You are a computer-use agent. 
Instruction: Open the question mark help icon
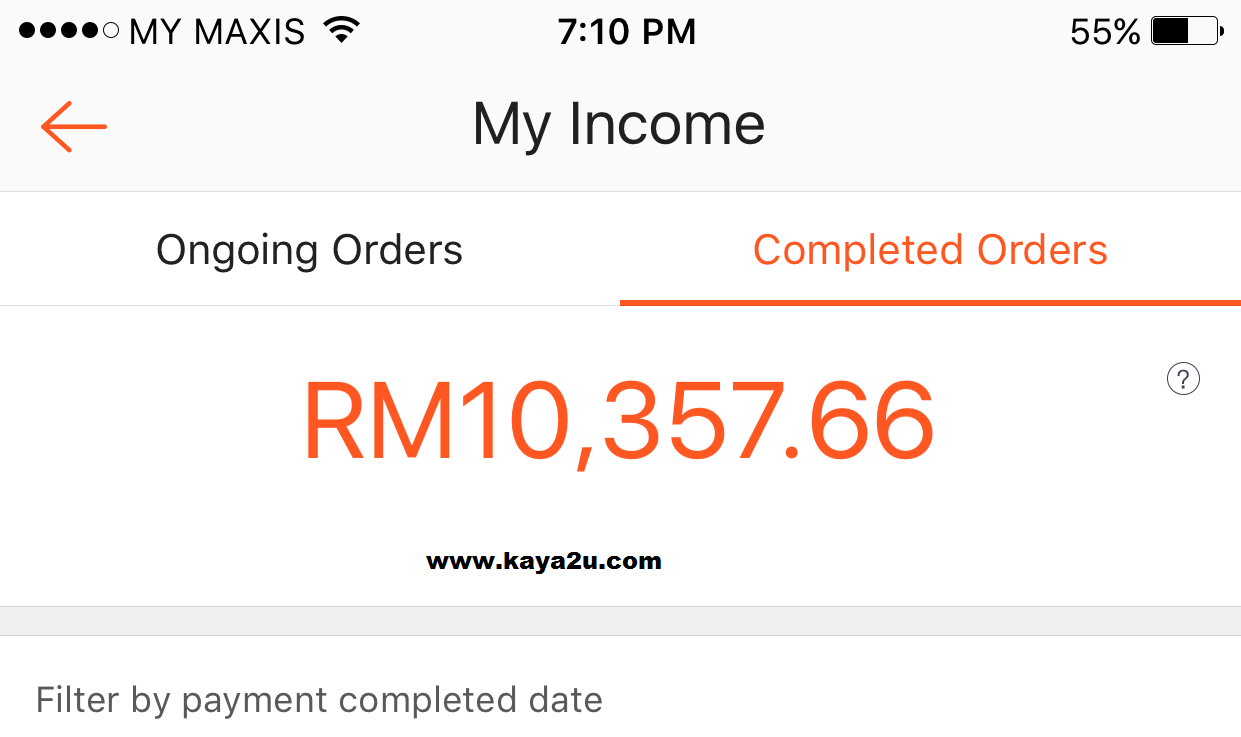(1183, 379)
